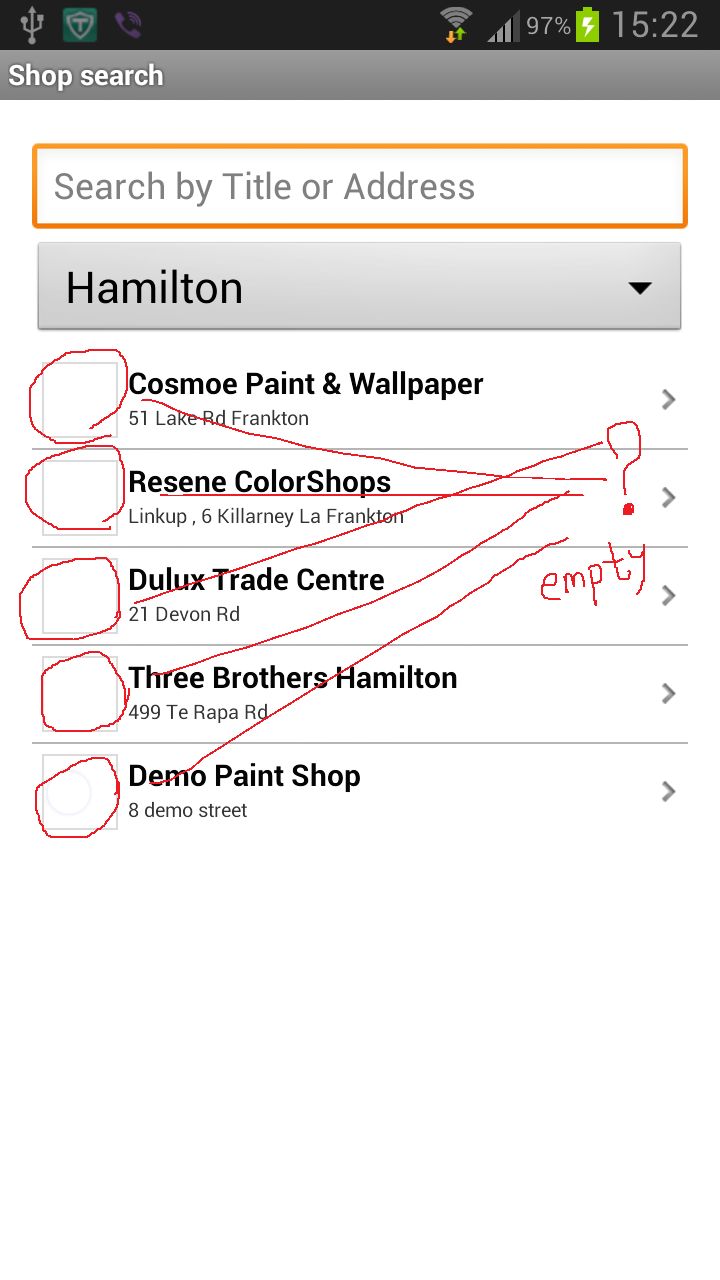This screenshot has width=720, height=1280.
Task: Expand the Hamilton city dropdown
Action: coord(360,287)
